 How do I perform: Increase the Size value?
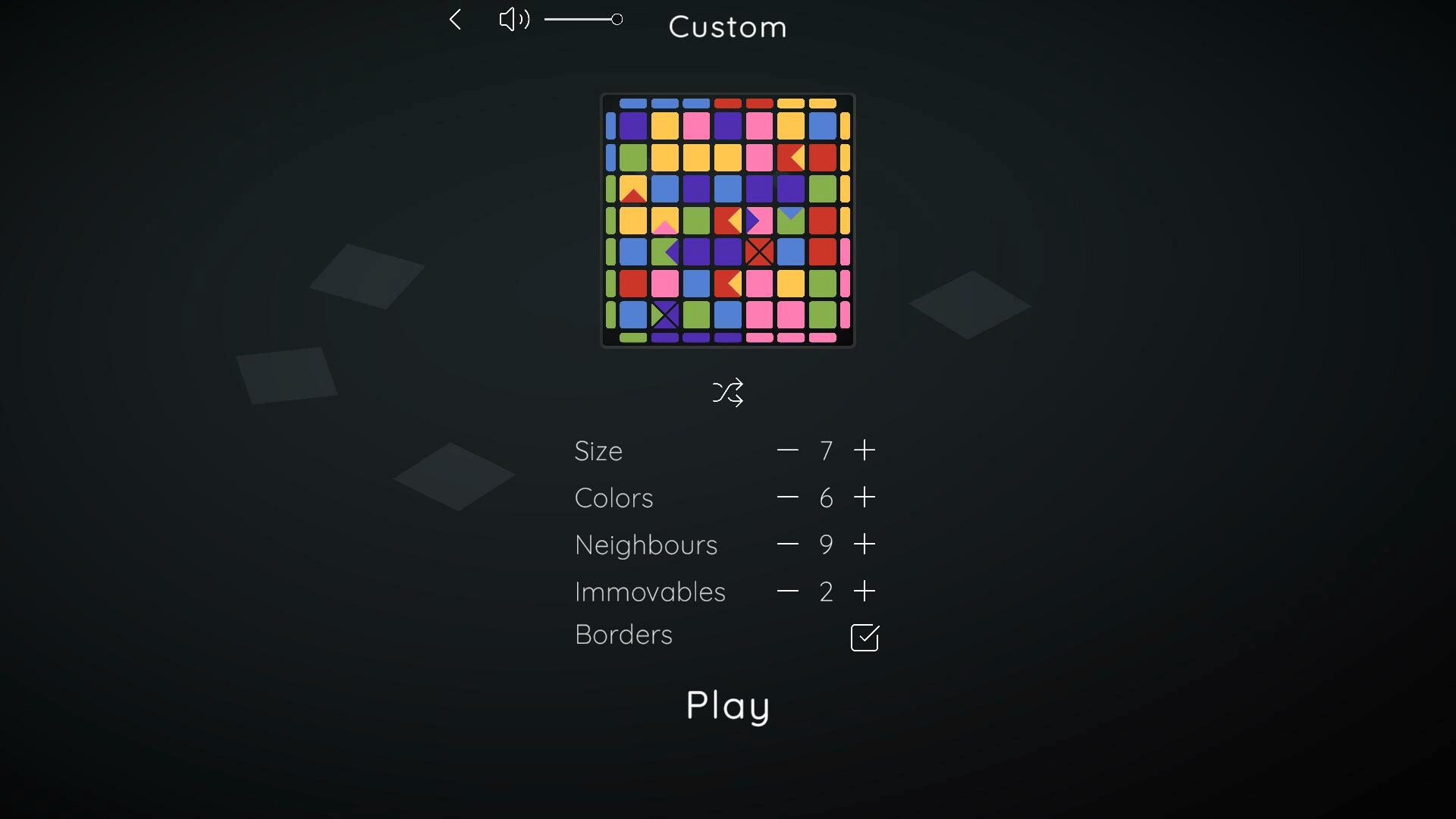(864, 450)
